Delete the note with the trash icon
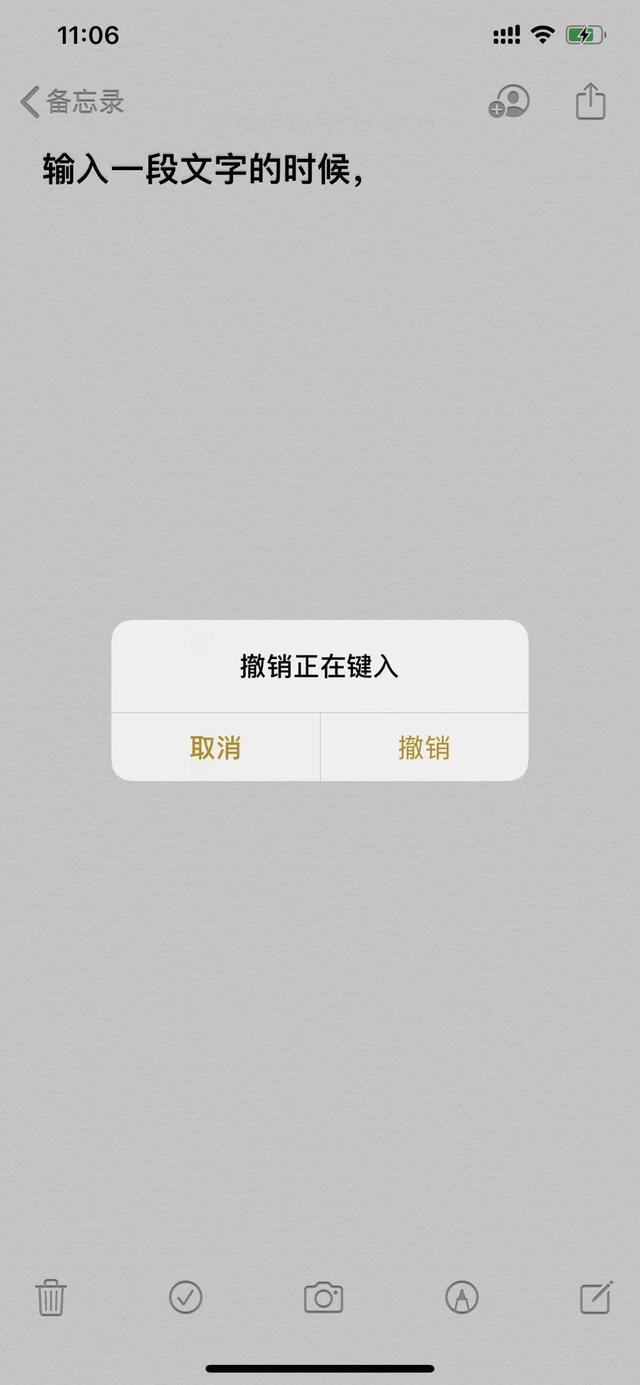 [x=51, y=1298]
